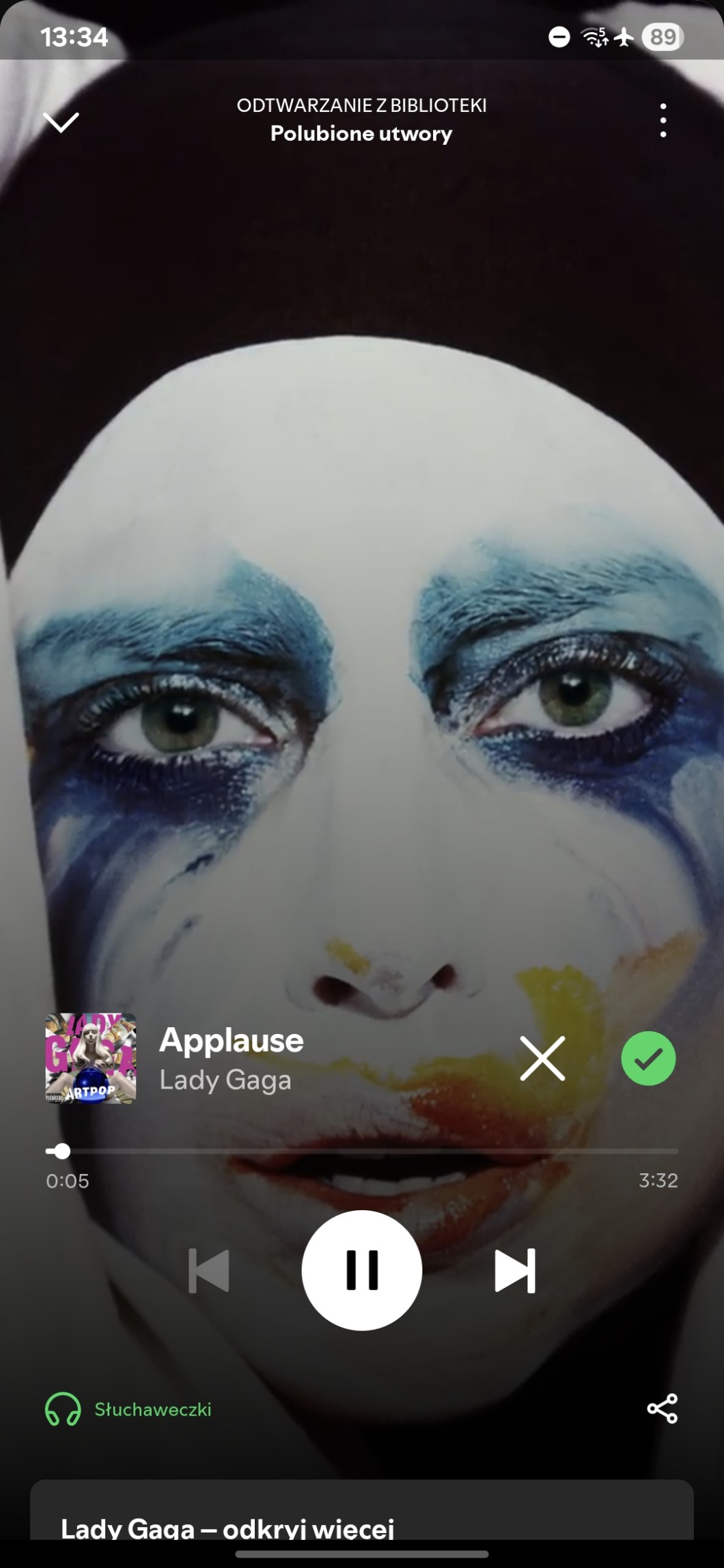Image resolution: width=724 pixels, height=1568 pixels.
Task: Share the current song
Action: [662, 1409]
